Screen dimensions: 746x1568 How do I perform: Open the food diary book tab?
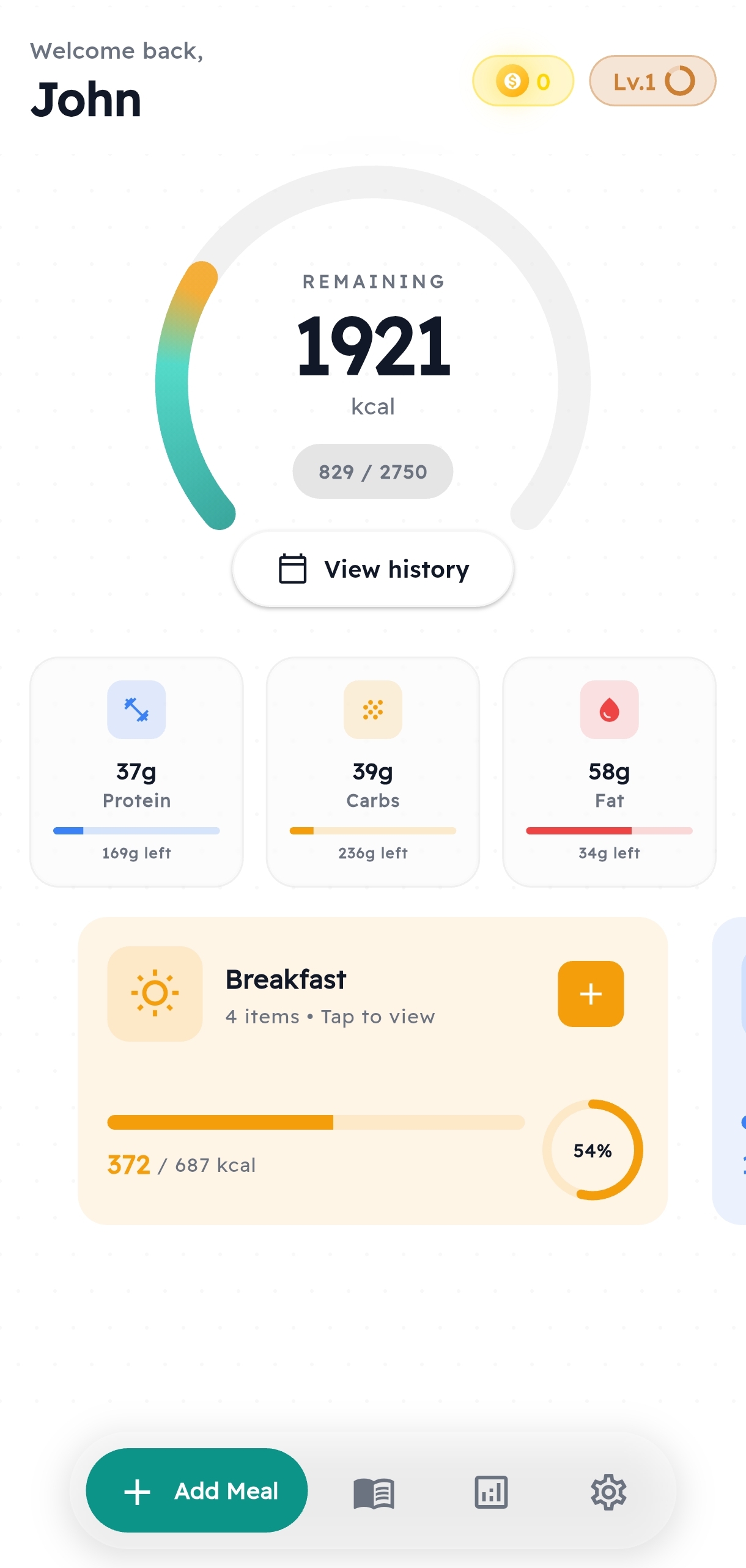coord(374,1492)
